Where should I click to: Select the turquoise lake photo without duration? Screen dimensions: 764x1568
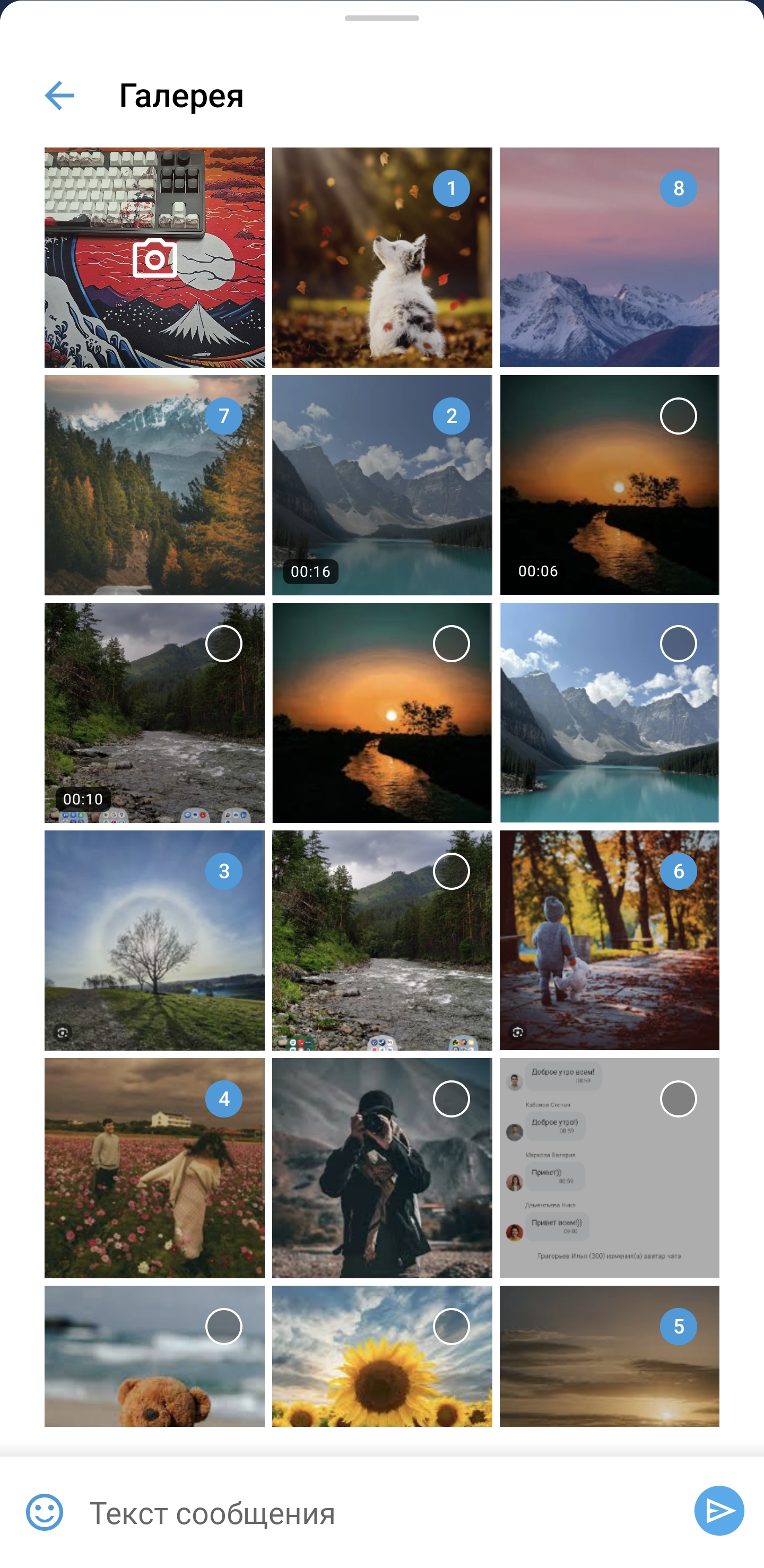(x=678, y=644)
